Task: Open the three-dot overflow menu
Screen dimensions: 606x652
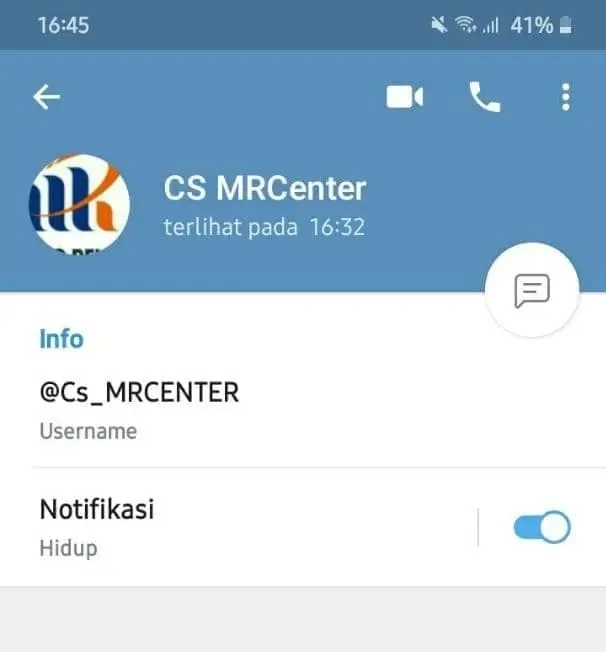Action: click(x=566, y=97)
